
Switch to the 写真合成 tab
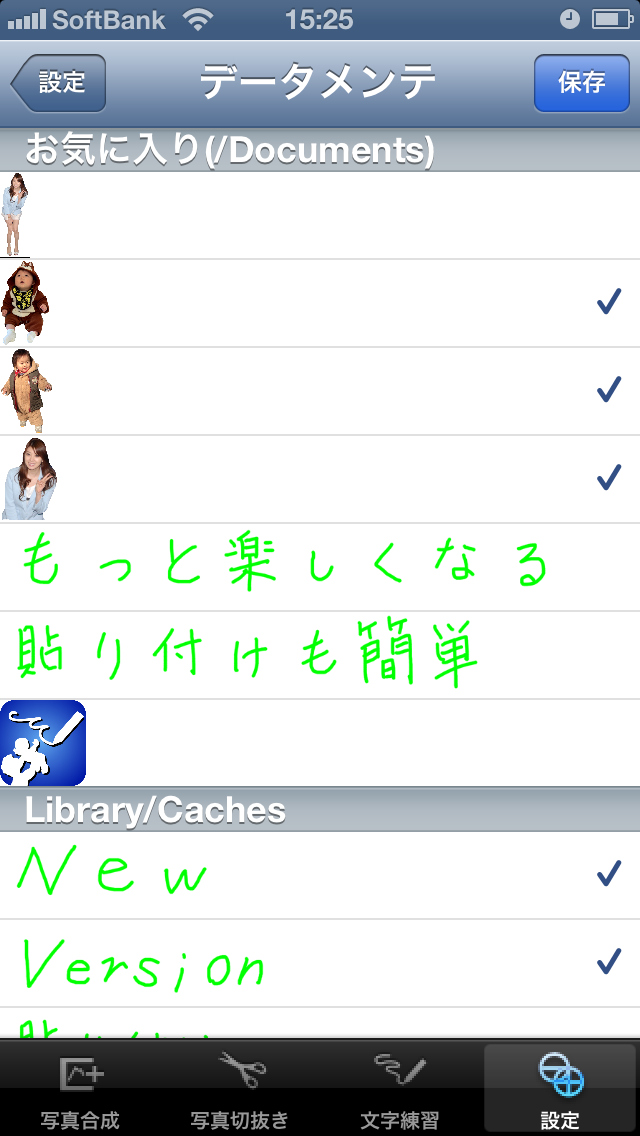tap(80, 1090)
